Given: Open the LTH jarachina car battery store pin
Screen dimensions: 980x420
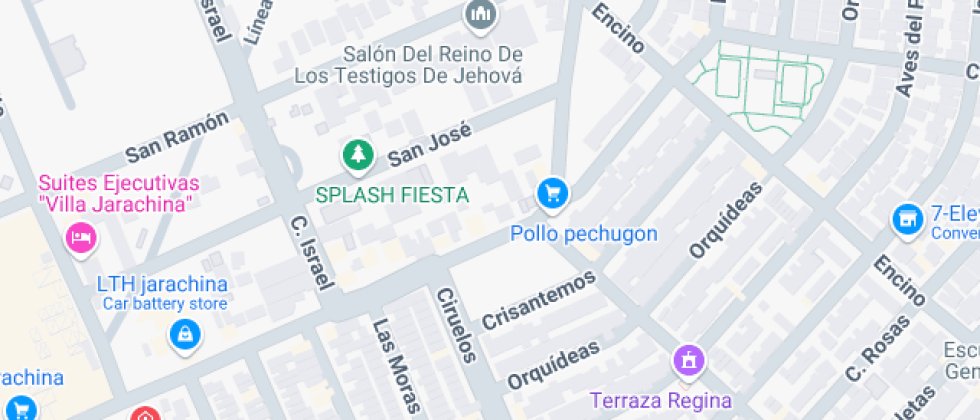Looking at the screenshot, I should click(185, 335).
